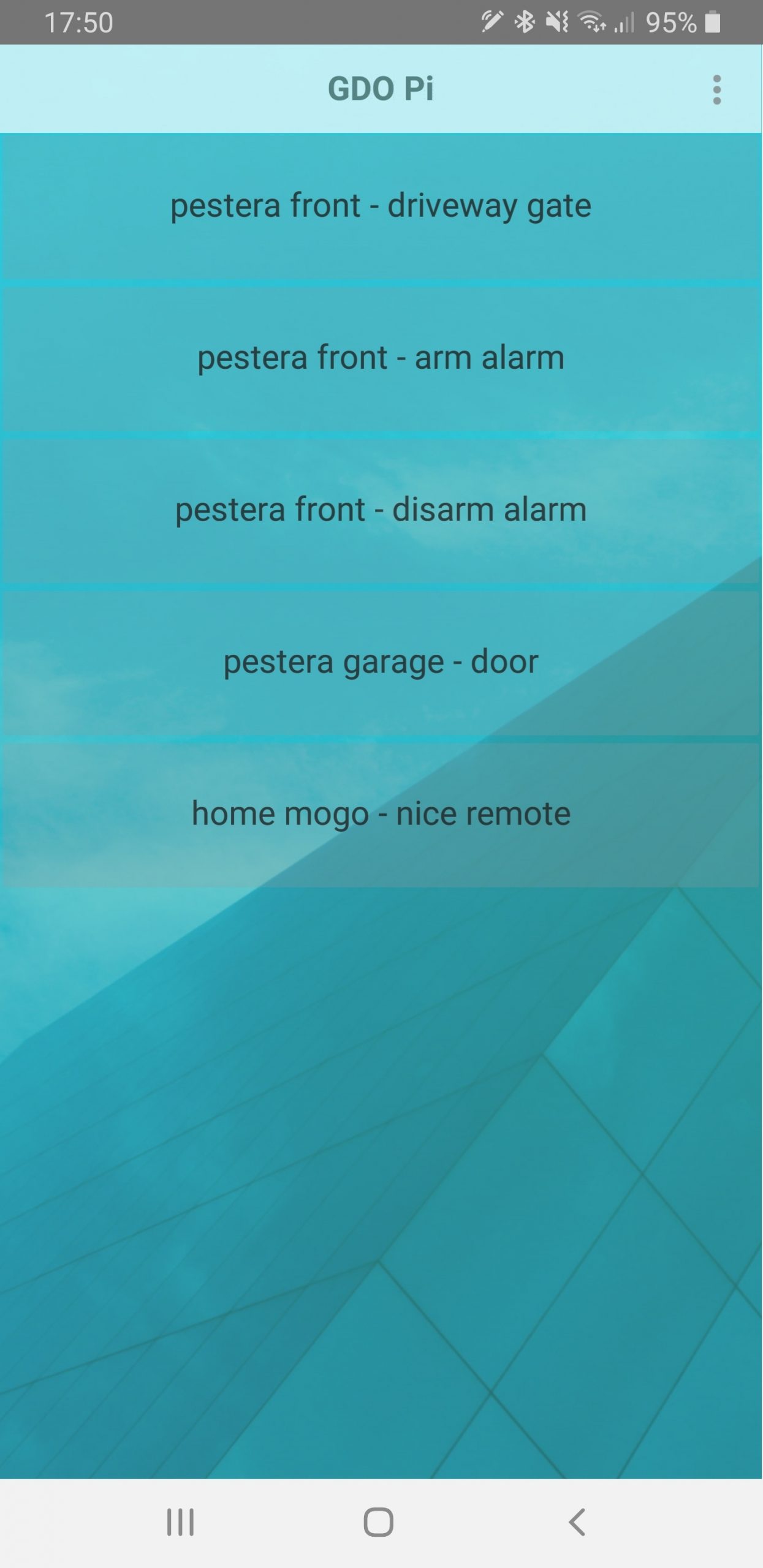Open the overflow menu in GDO Pi
763x1568 pixels.
pos(716,90)
